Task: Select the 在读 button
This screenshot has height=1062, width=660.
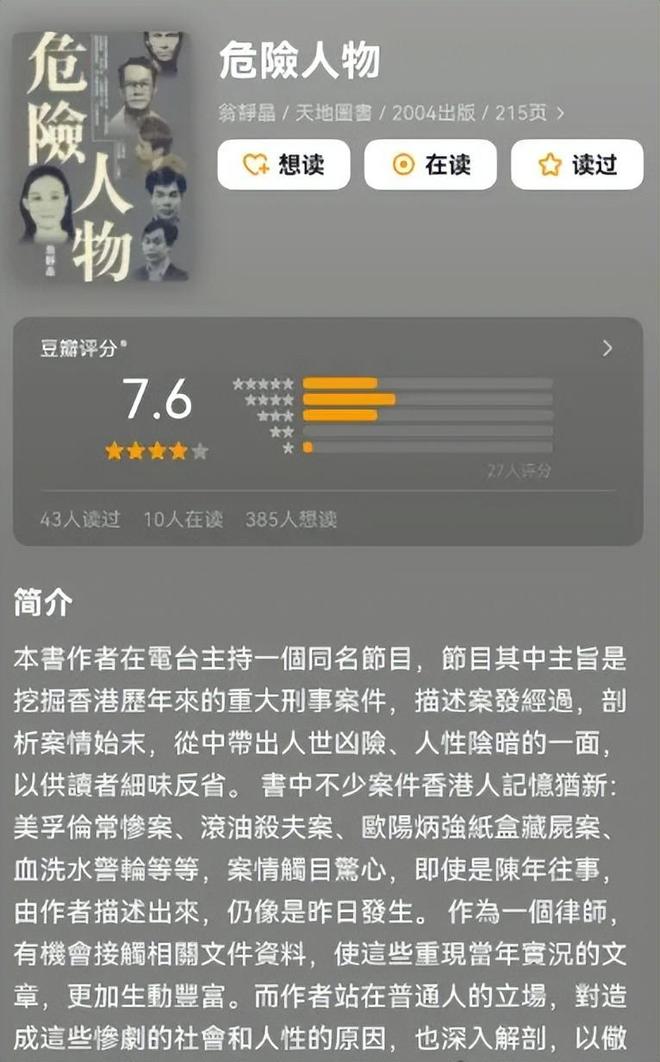Action: click(430, 165)
